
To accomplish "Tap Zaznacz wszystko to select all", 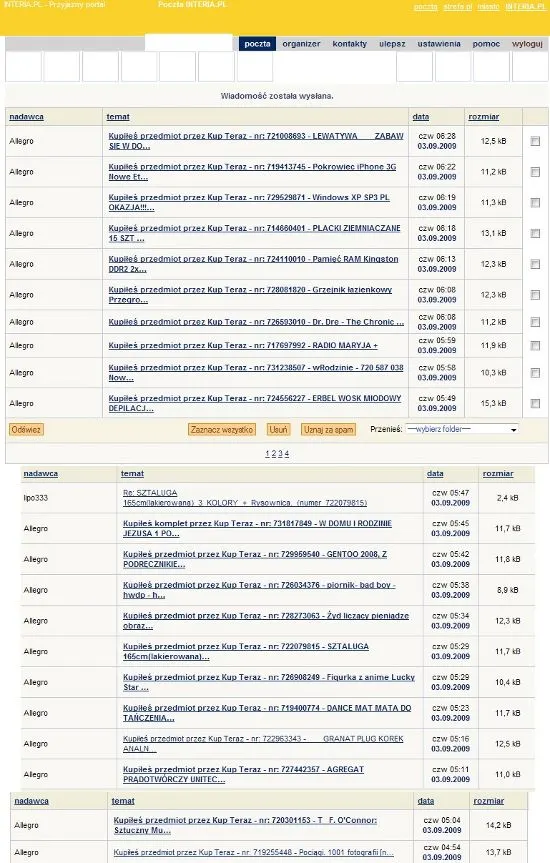I will click(222, 430).
